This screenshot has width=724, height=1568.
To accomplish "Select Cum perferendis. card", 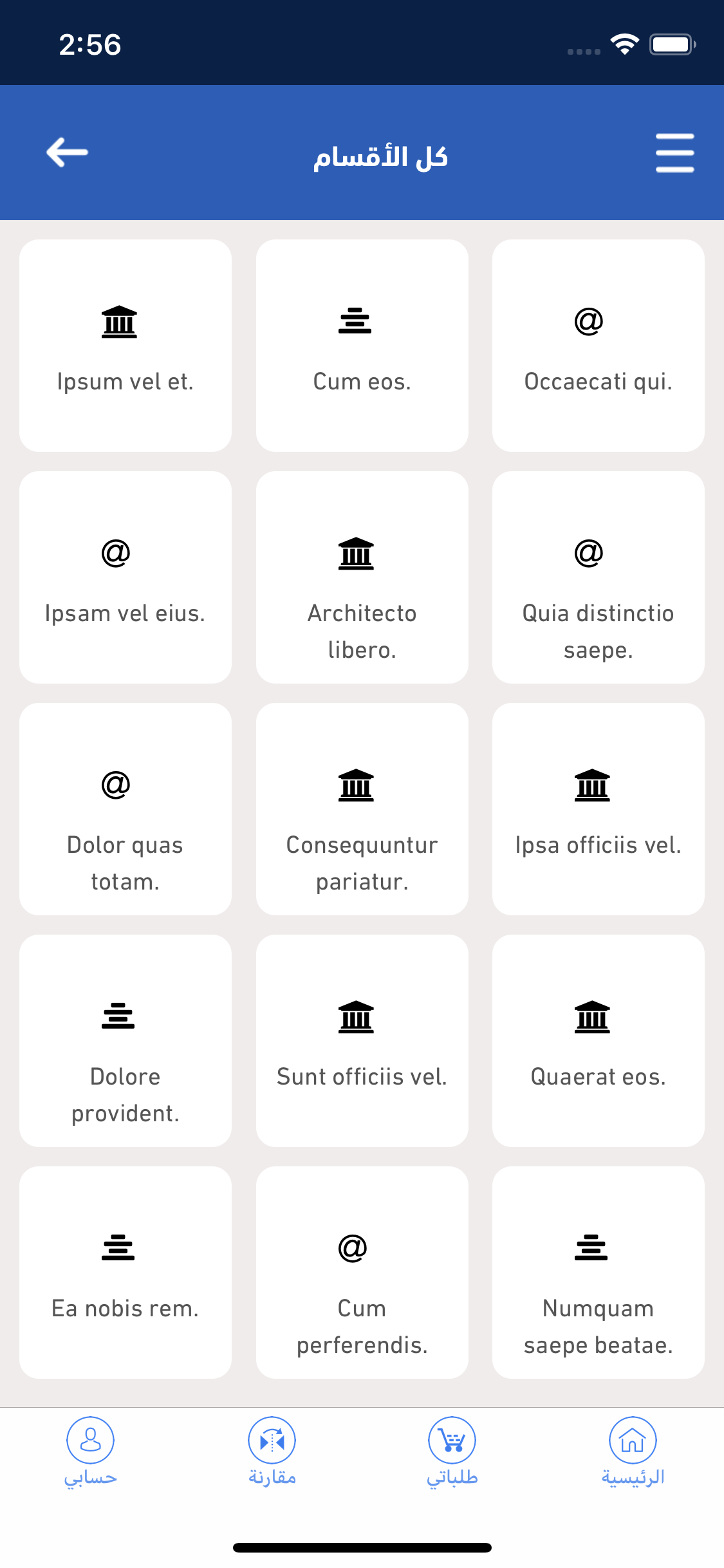I will [362, 1273].
